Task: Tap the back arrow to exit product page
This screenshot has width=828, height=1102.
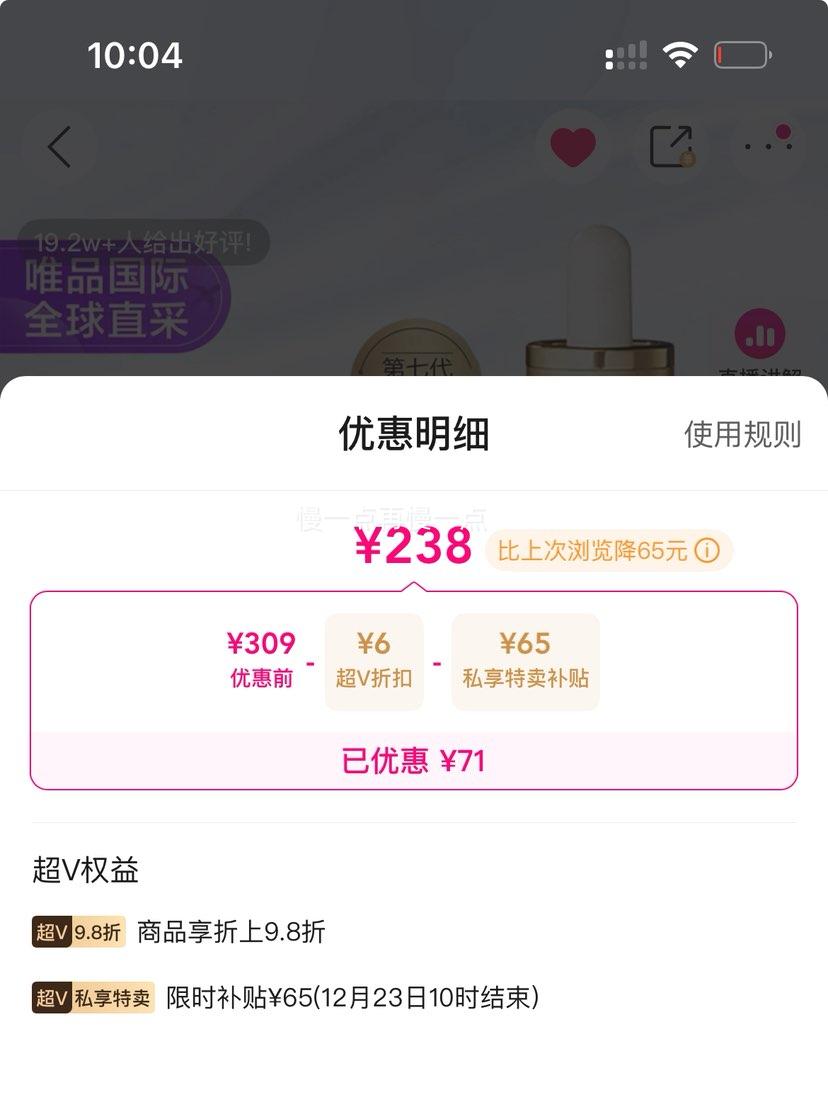Action: [57, 146]
